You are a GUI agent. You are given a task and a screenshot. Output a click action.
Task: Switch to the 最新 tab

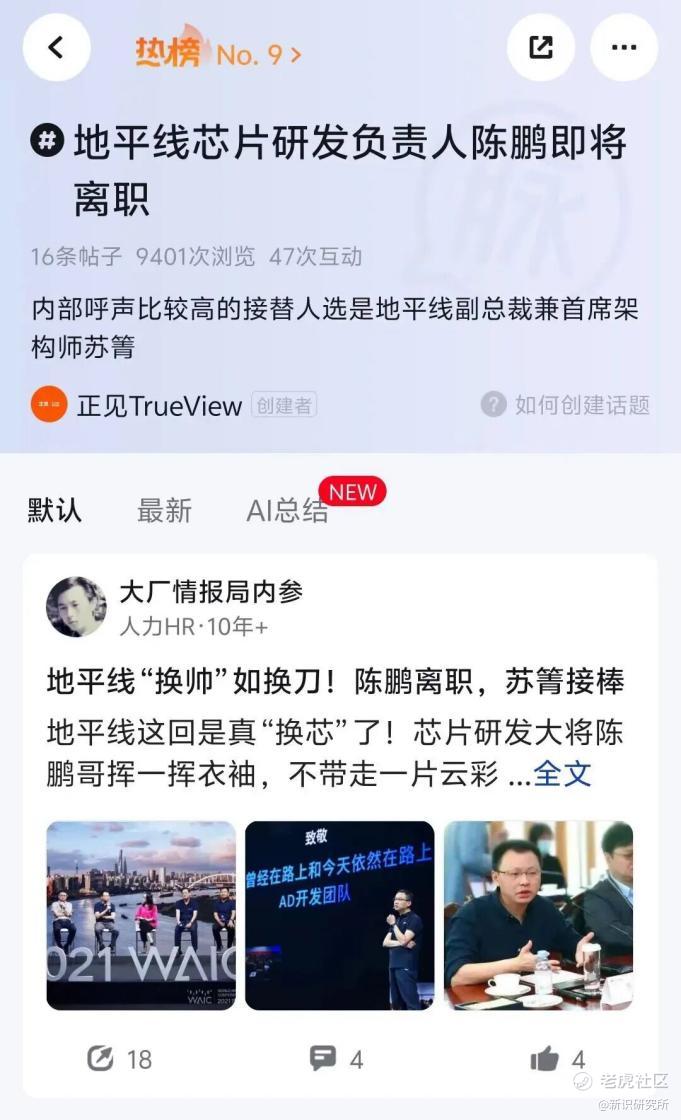click(164, 510)
